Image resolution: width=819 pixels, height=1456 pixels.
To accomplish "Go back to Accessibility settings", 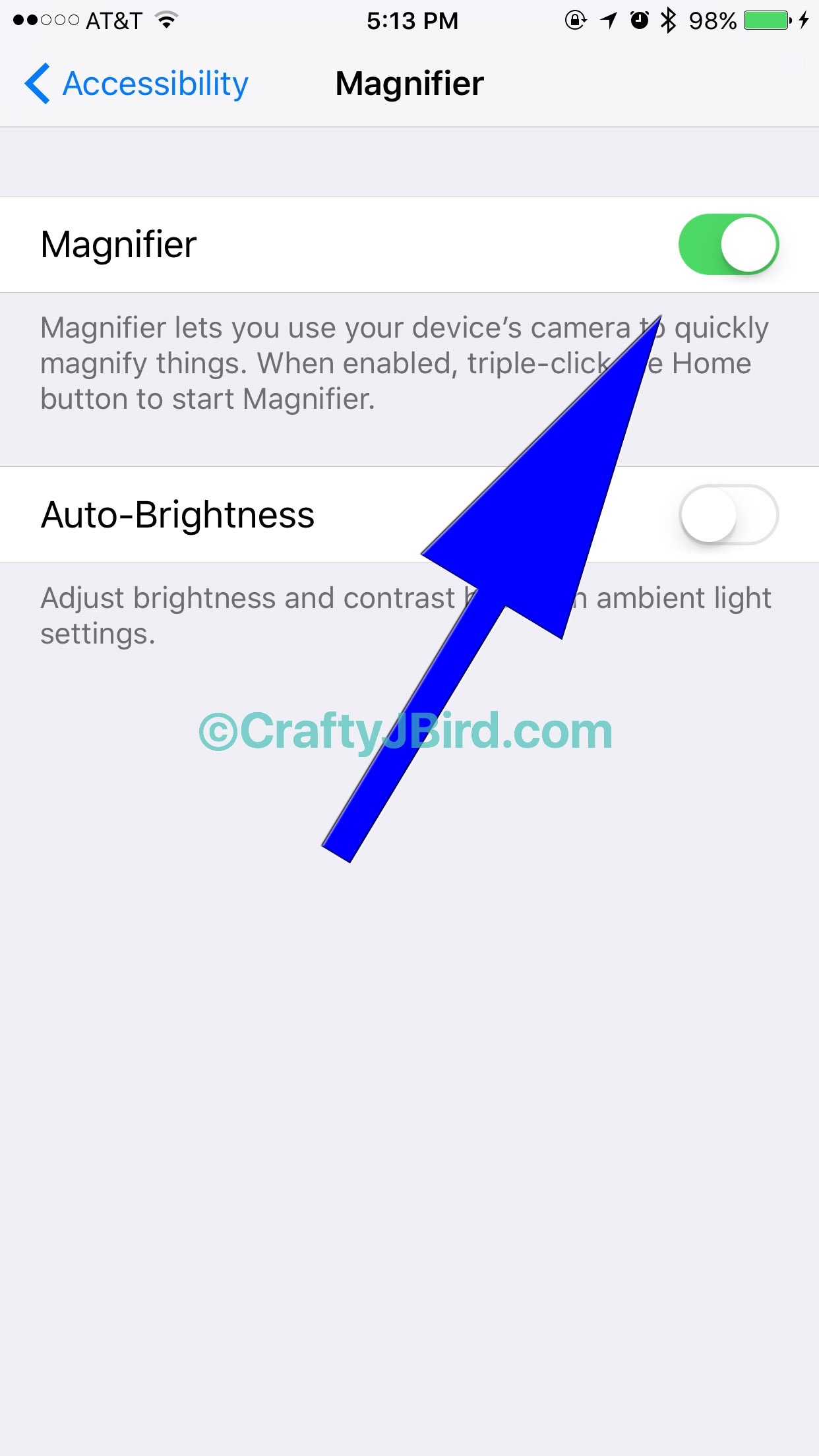I will pos(136,84).
